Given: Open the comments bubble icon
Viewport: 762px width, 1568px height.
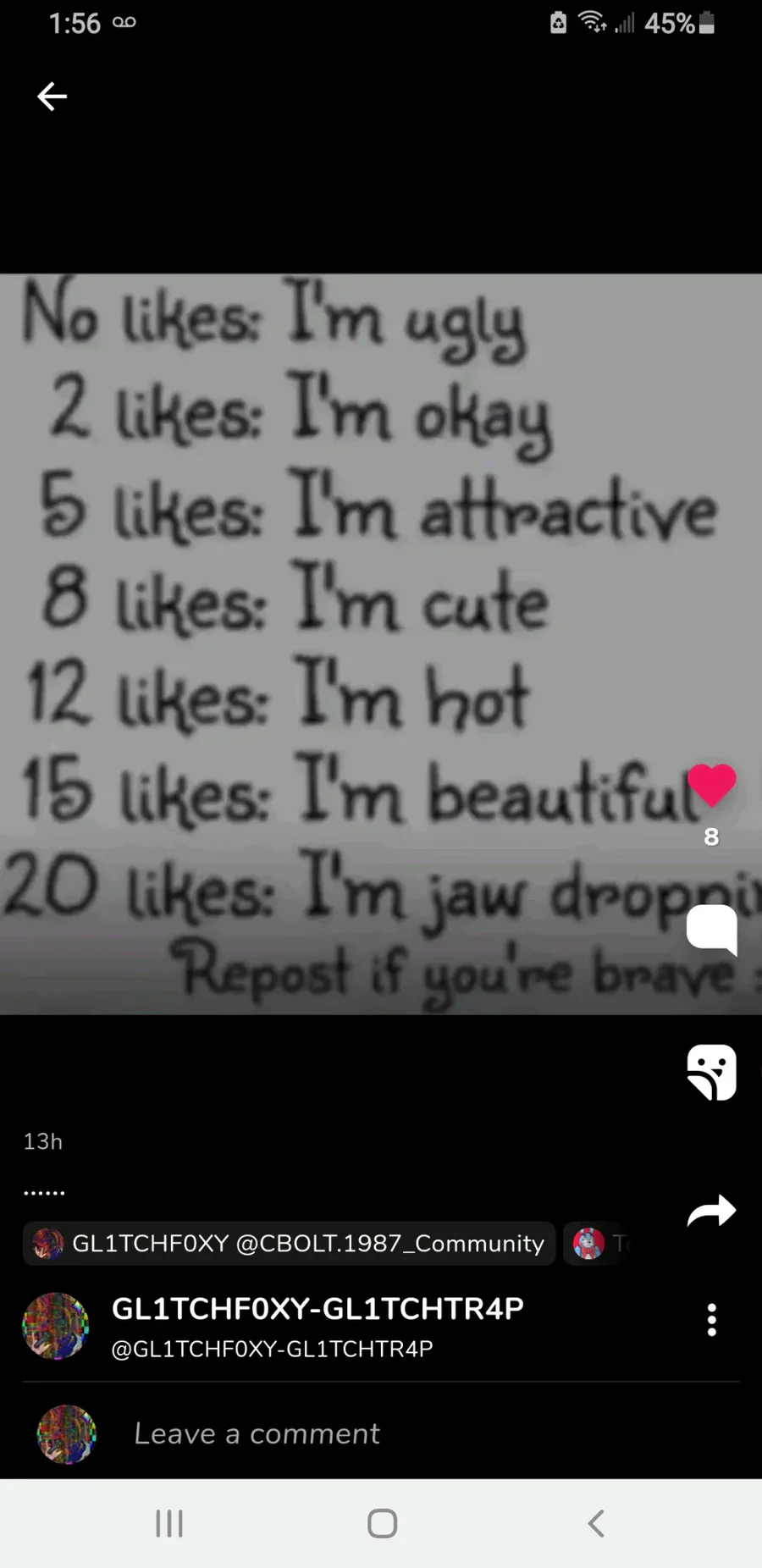Looking at the screenshot, I should point(711,930).
